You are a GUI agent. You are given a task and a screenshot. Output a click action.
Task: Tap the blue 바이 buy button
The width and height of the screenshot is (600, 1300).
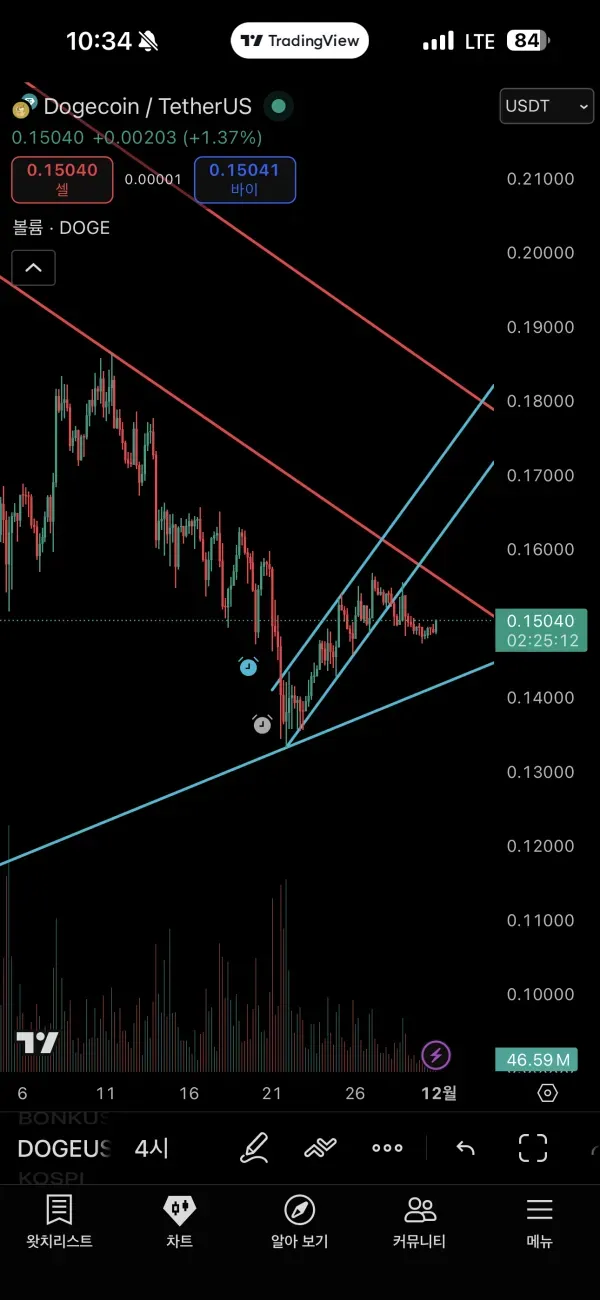click(x=245, y=180)
